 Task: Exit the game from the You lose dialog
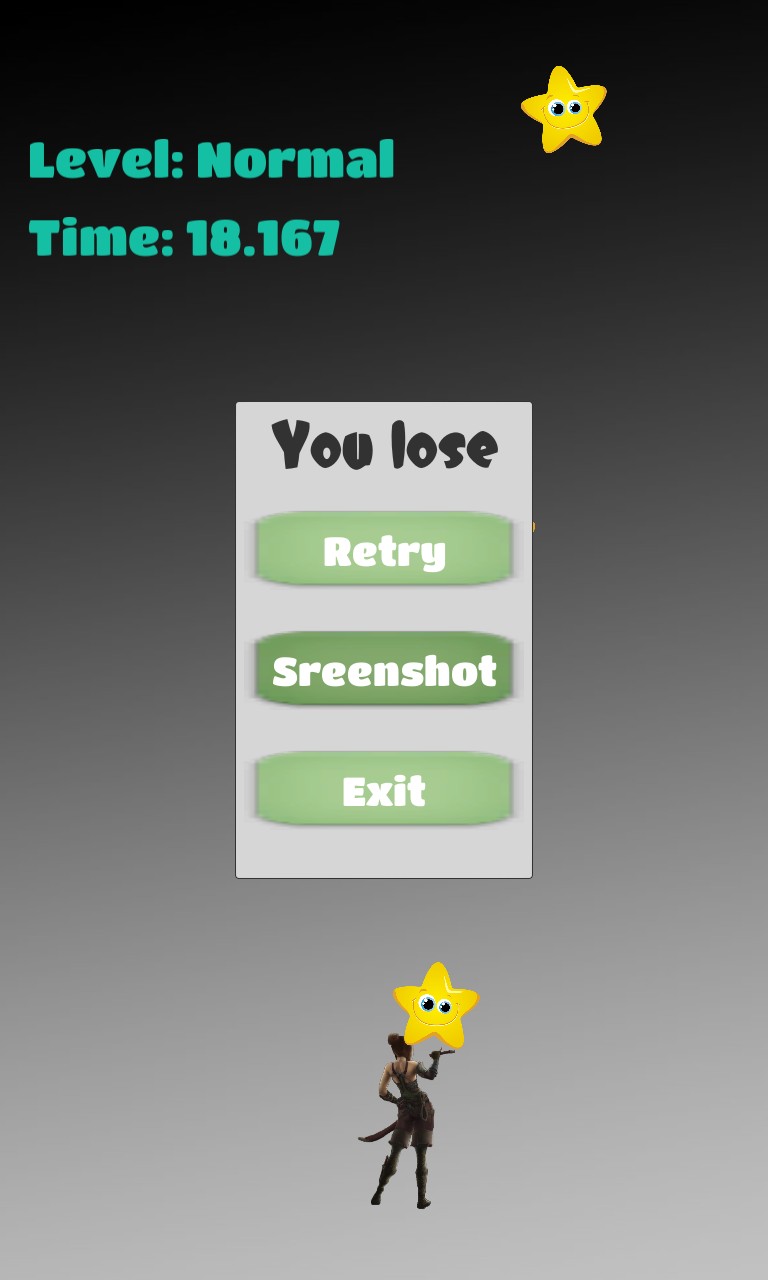pos(384,790)
